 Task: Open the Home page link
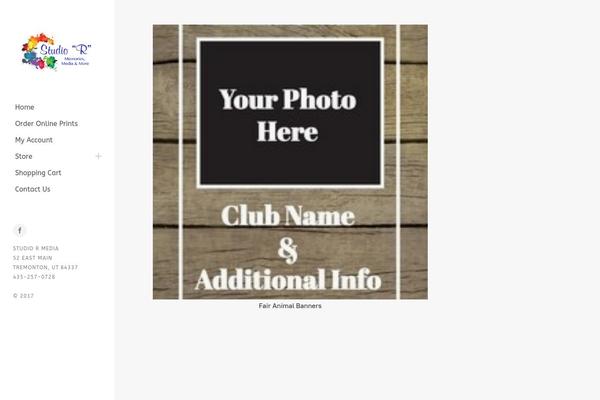pyautogui.click(x=24, y=107)
